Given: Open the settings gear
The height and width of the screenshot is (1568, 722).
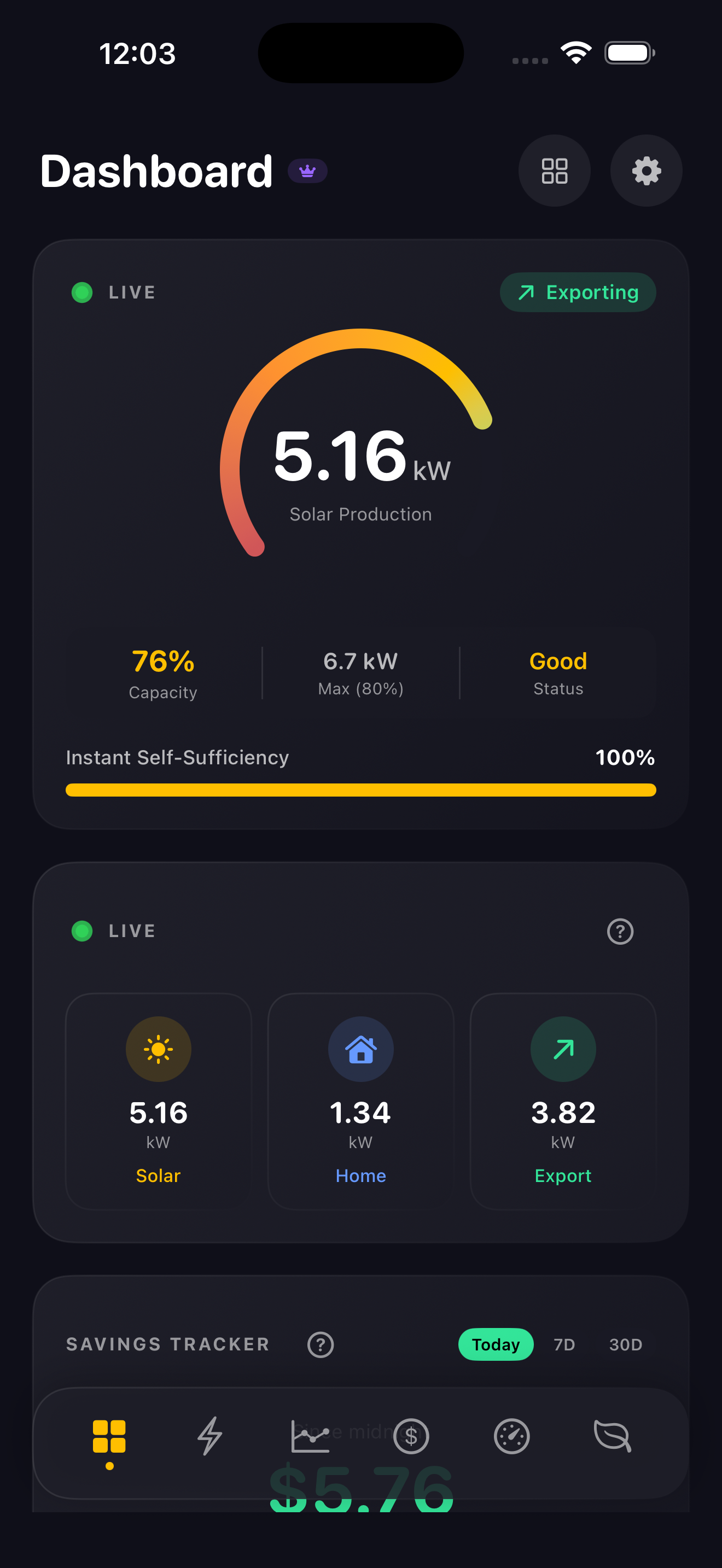Looking at the screenshot, I should coord(647,171).
